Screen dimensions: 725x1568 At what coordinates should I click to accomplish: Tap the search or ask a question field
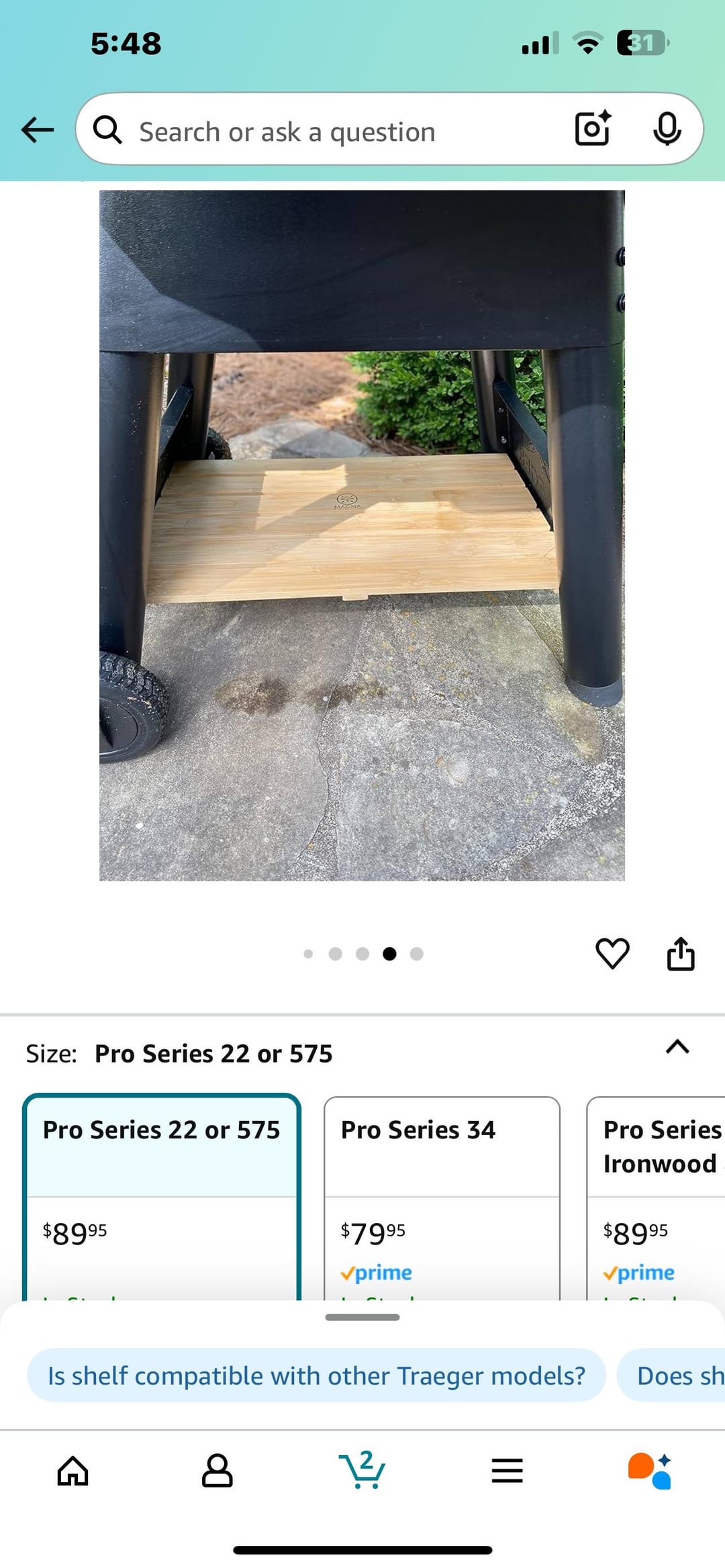(336, 132)
